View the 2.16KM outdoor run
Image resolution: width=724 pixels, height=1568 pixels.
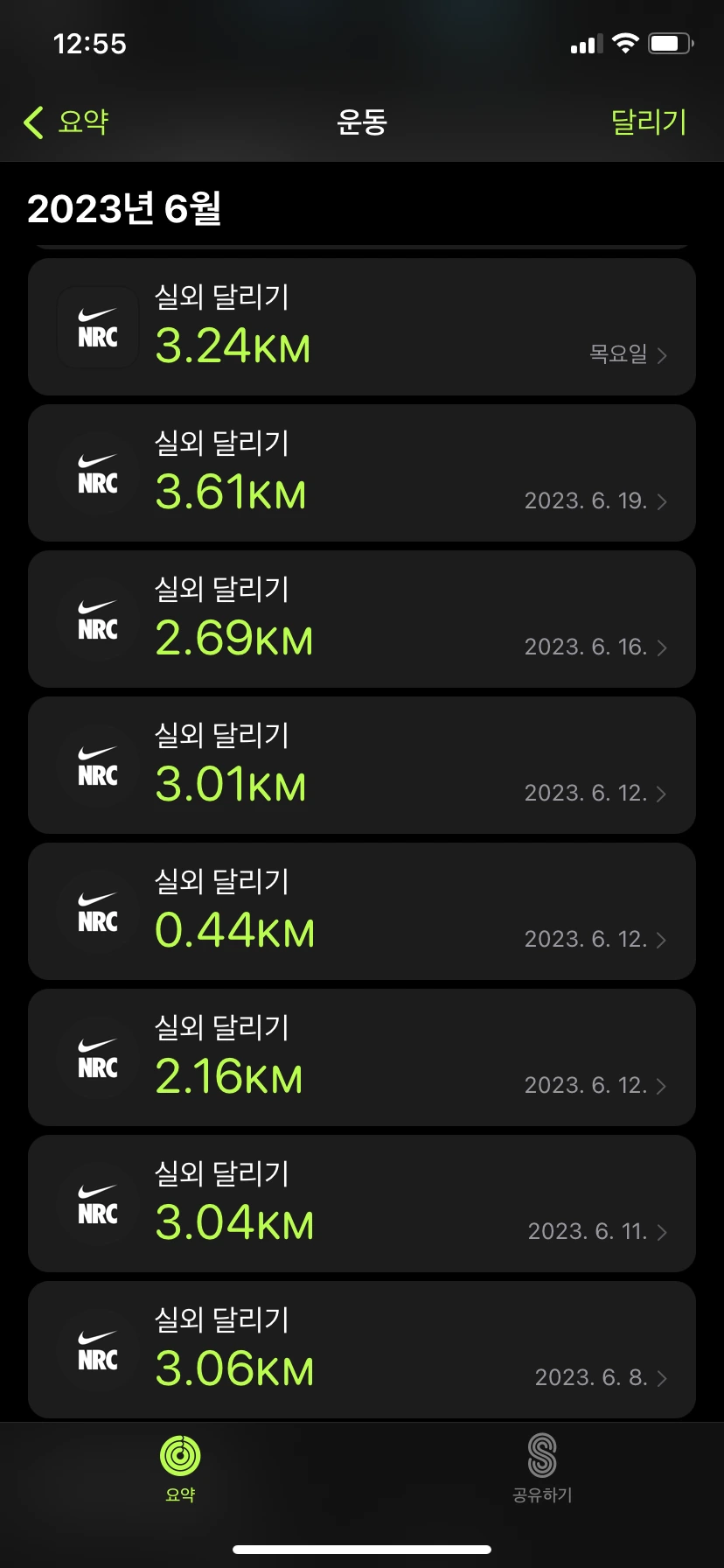coord(362,1058)
